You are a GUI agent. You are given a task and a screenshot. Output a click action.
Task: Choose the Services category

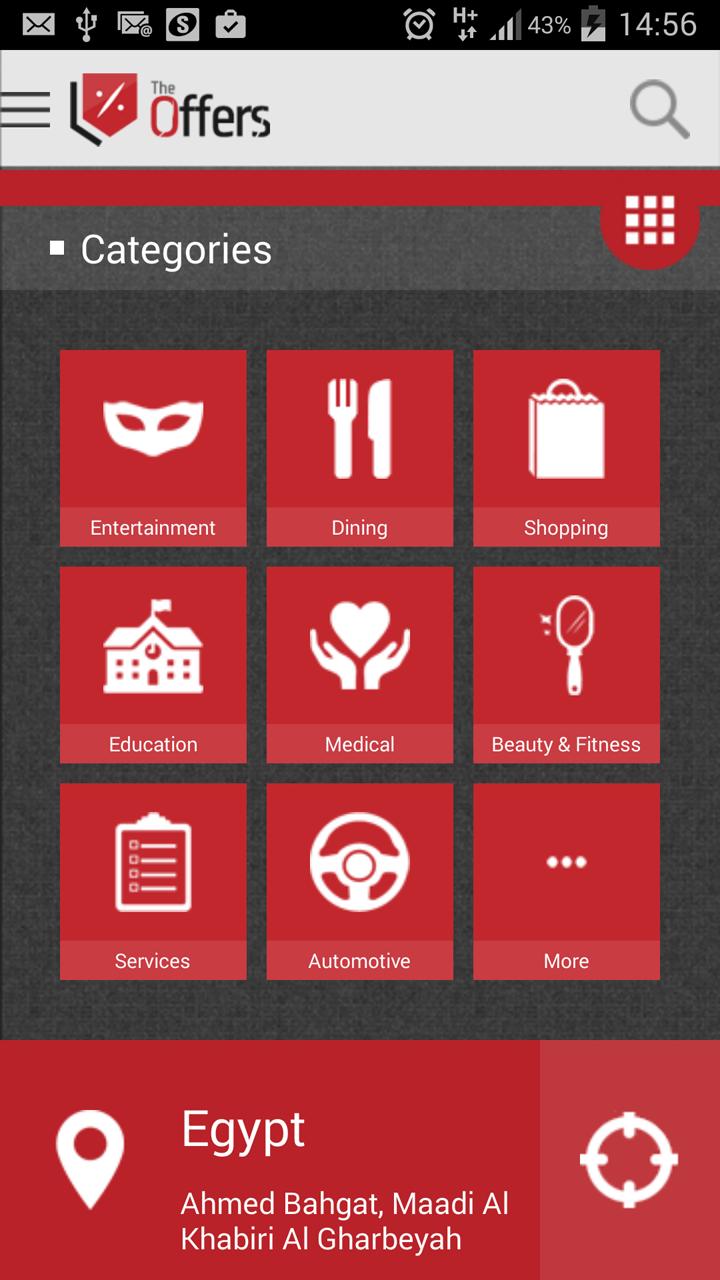153,880
